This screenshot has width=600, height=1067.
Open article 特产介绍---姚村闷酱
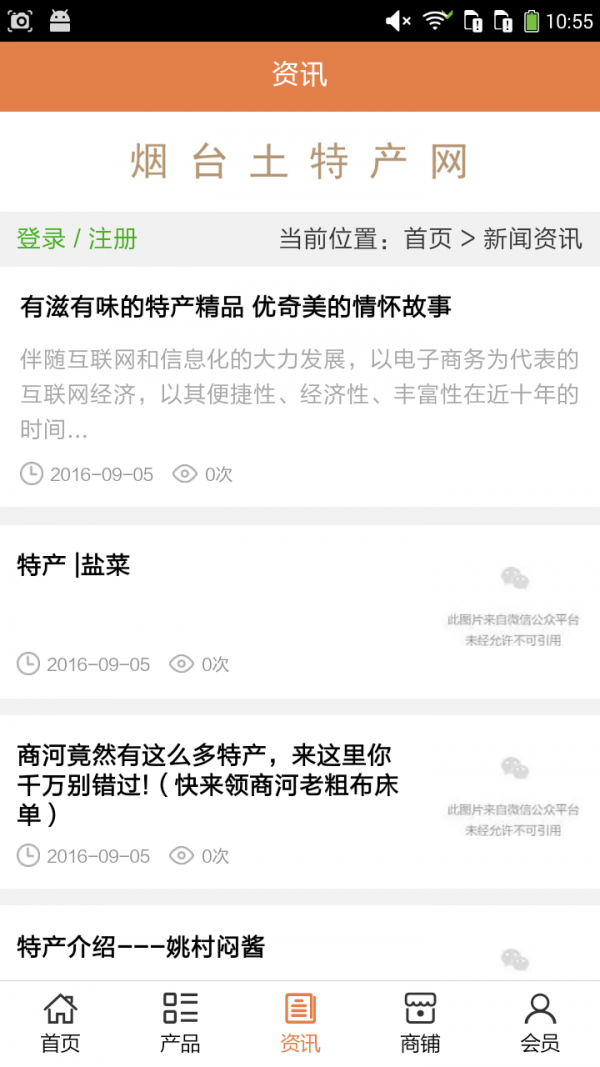click(141, 946)
